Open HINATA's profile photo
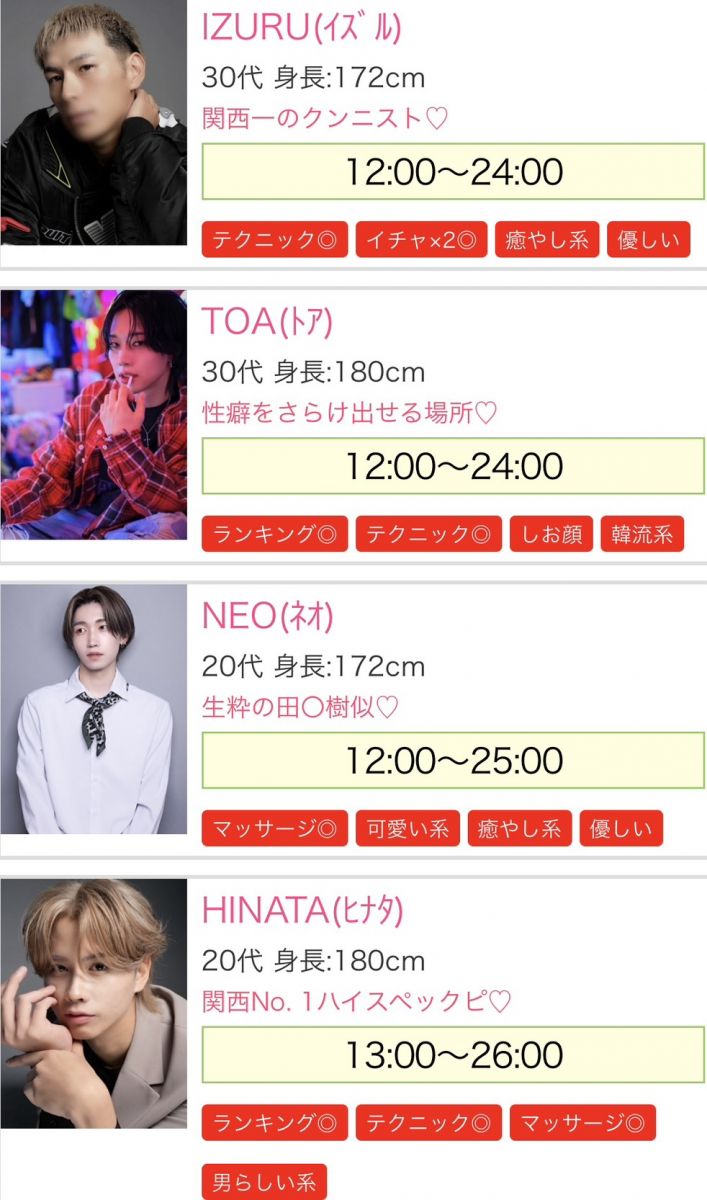 94,1003
